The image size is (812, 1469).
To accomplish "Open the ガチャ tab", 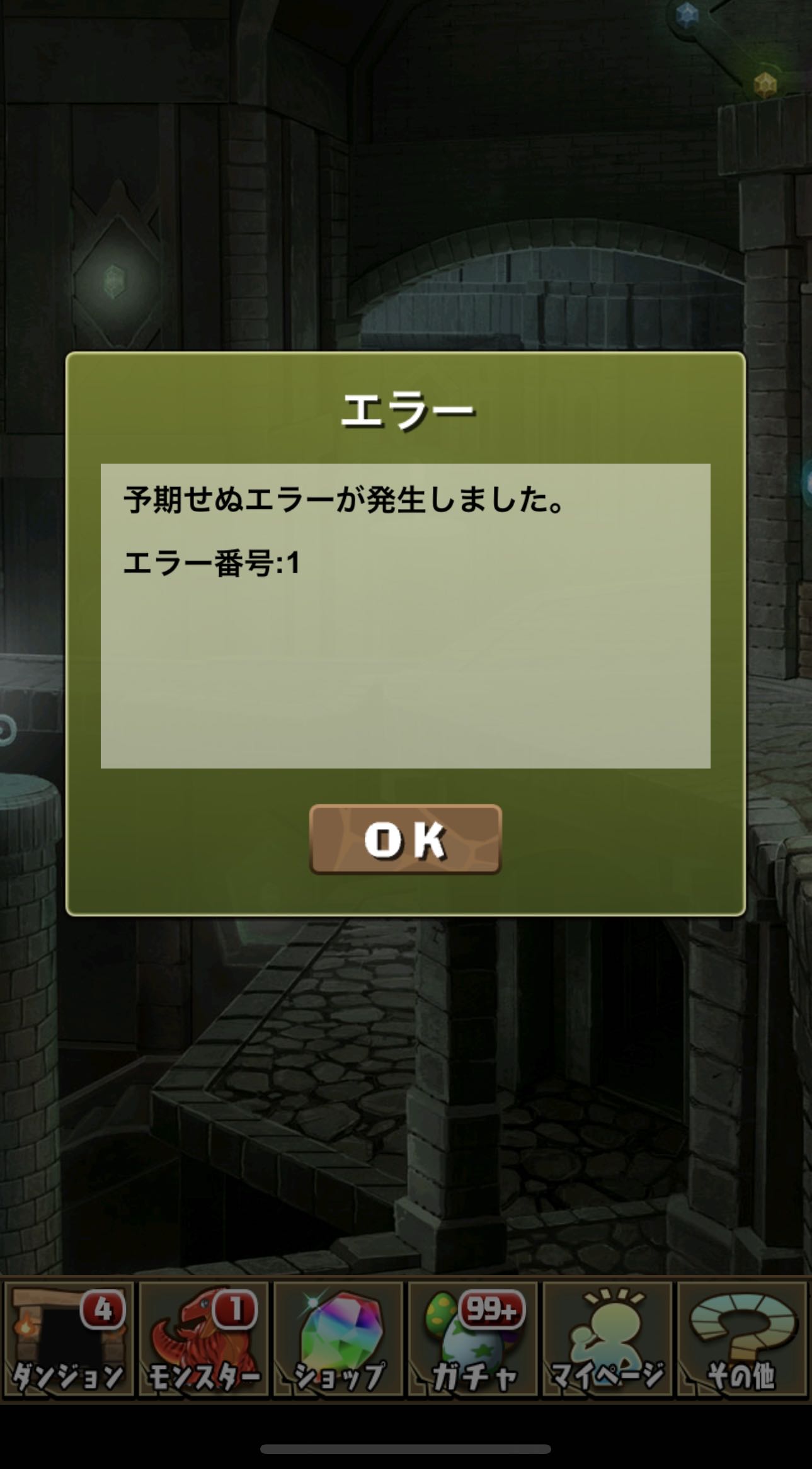I will click(473, 1340).
